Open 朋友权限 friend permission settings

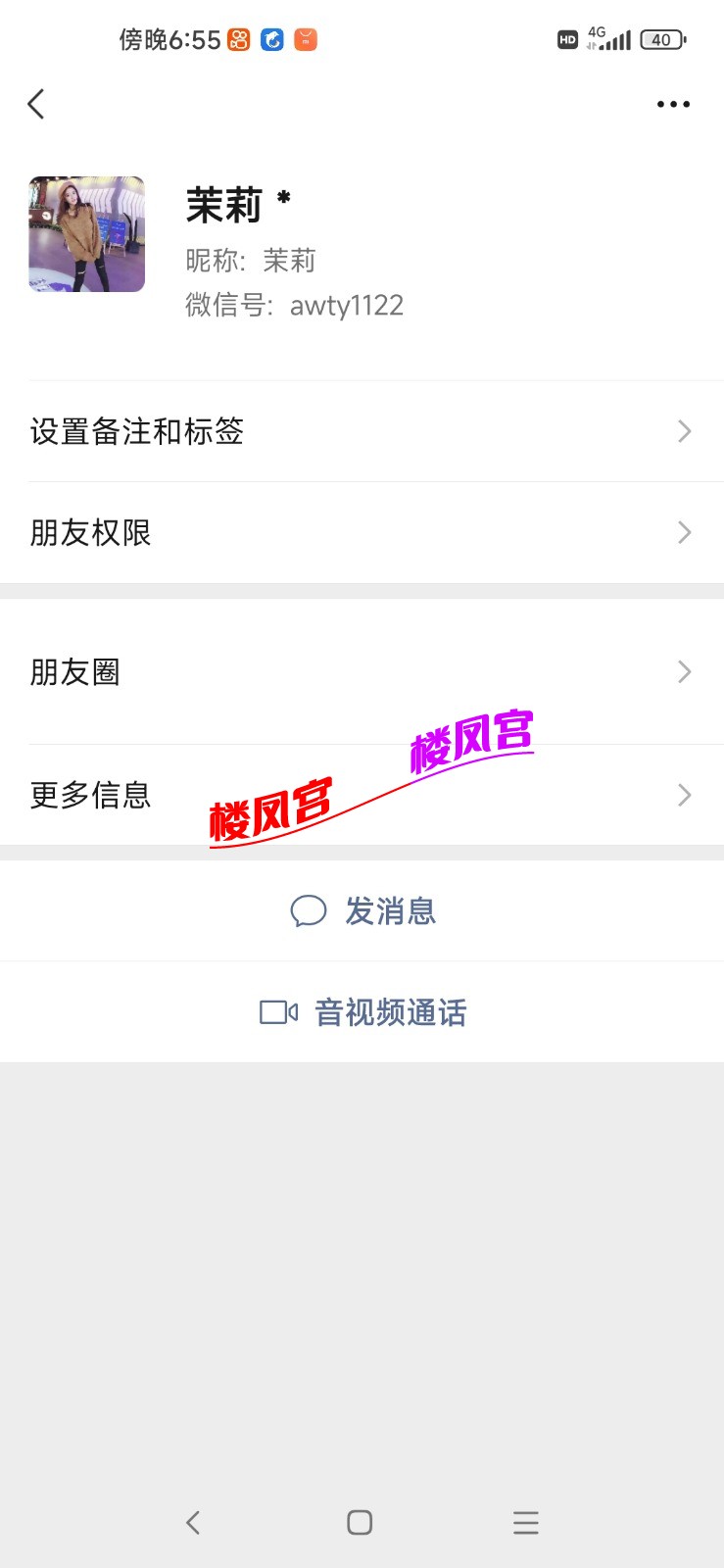[362, 531]
